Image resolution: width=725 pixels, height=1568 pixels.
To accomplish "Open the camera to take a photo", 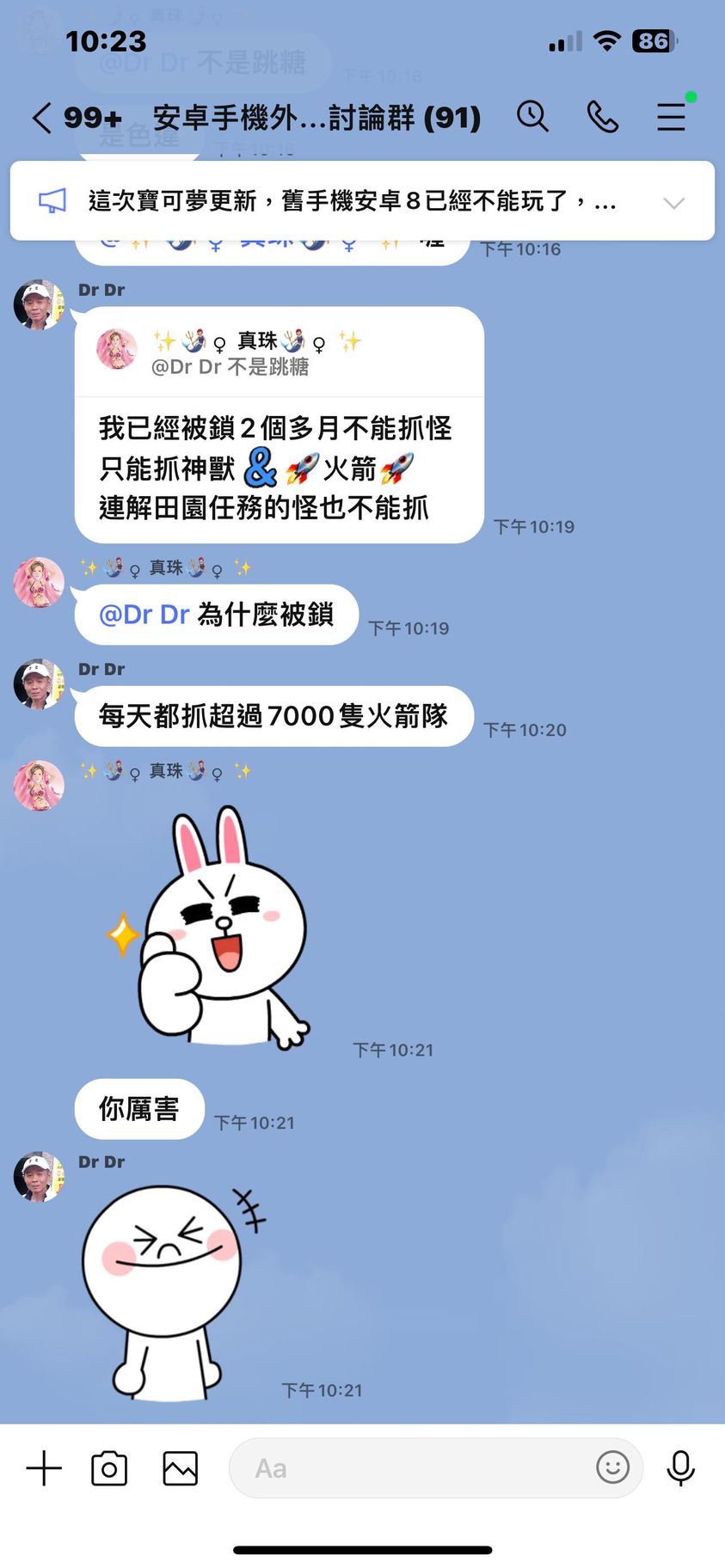I will point(109,1467).
